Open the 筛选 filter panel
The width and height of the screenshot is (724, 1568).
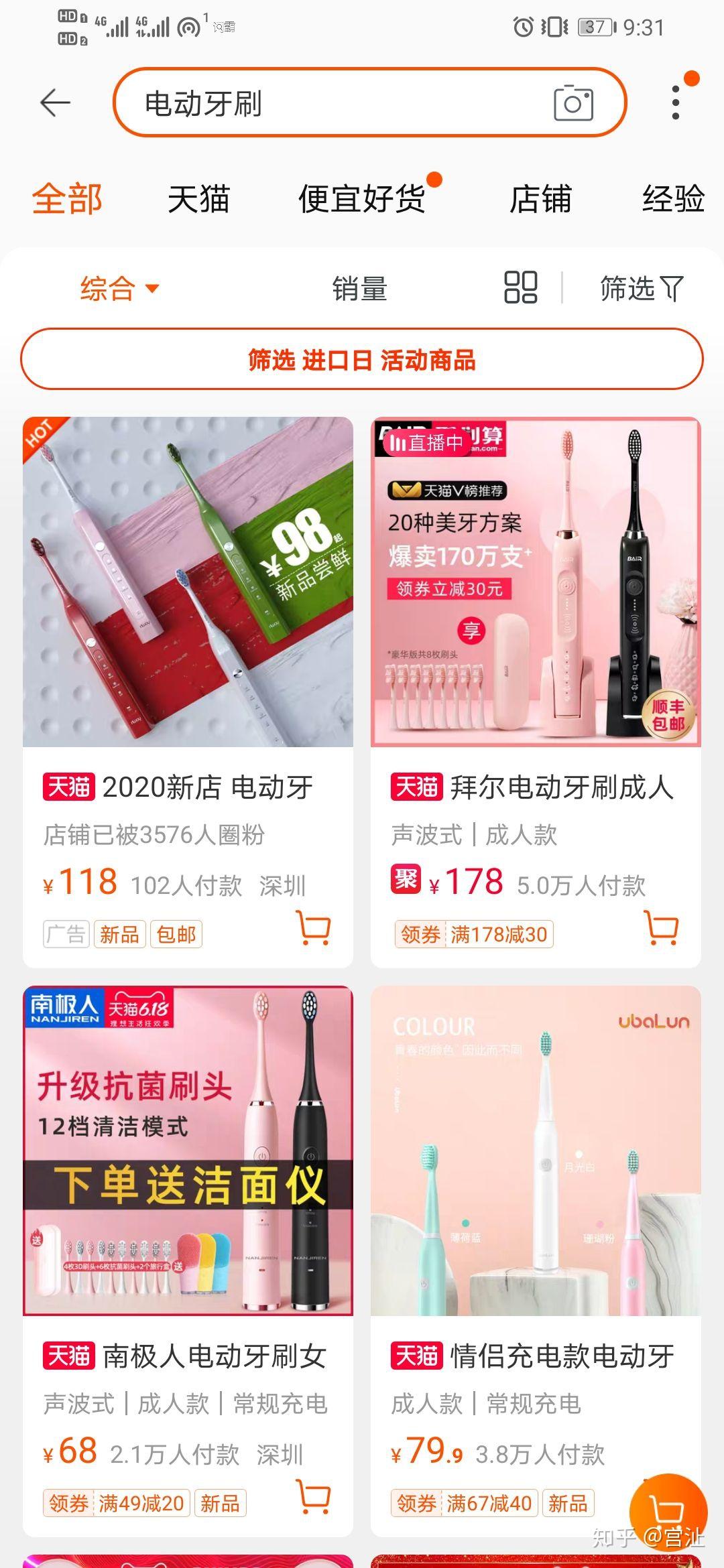click(641, 289)
